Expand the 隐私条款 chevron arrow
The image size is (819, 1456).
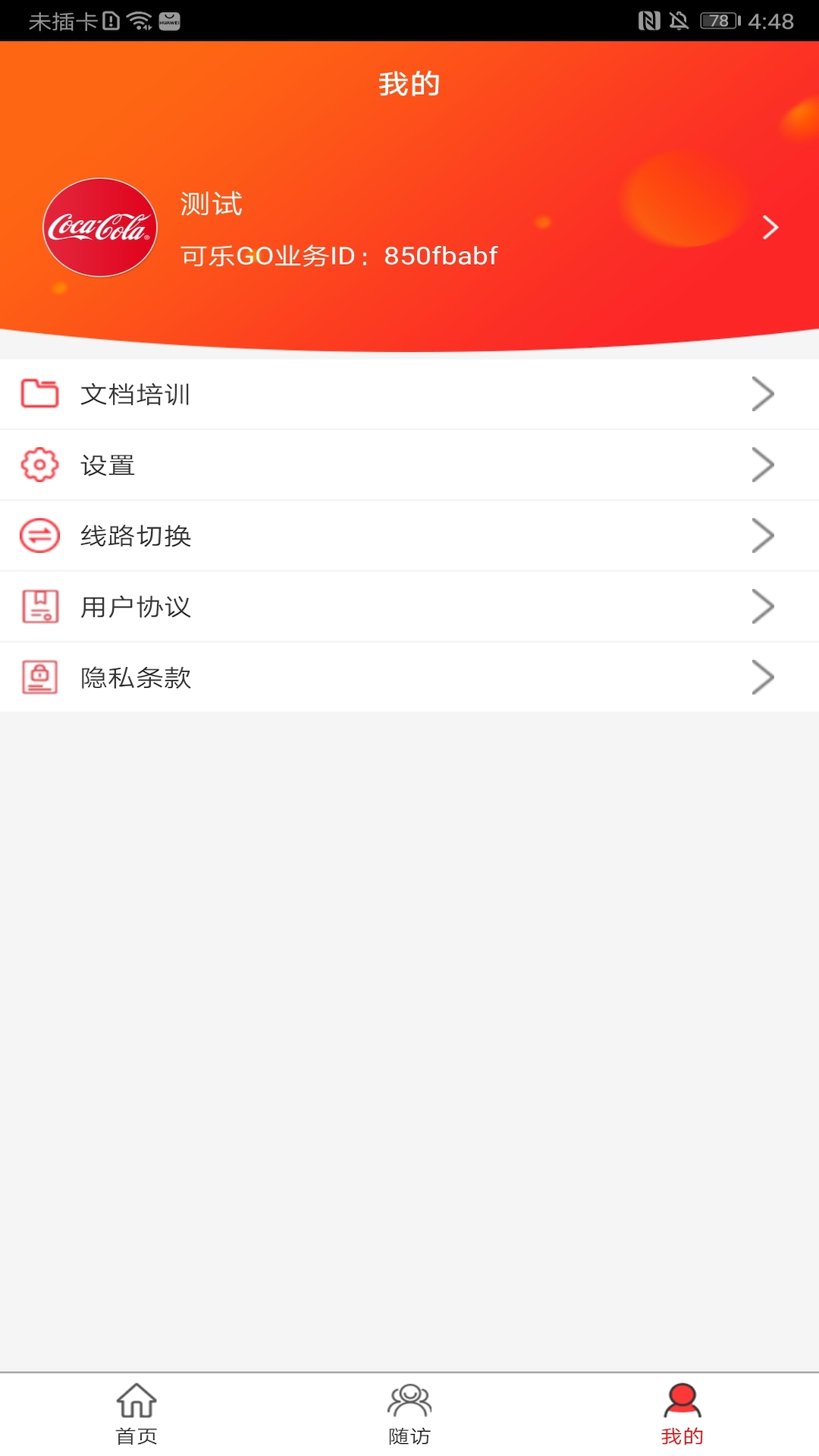pos(764,677)
